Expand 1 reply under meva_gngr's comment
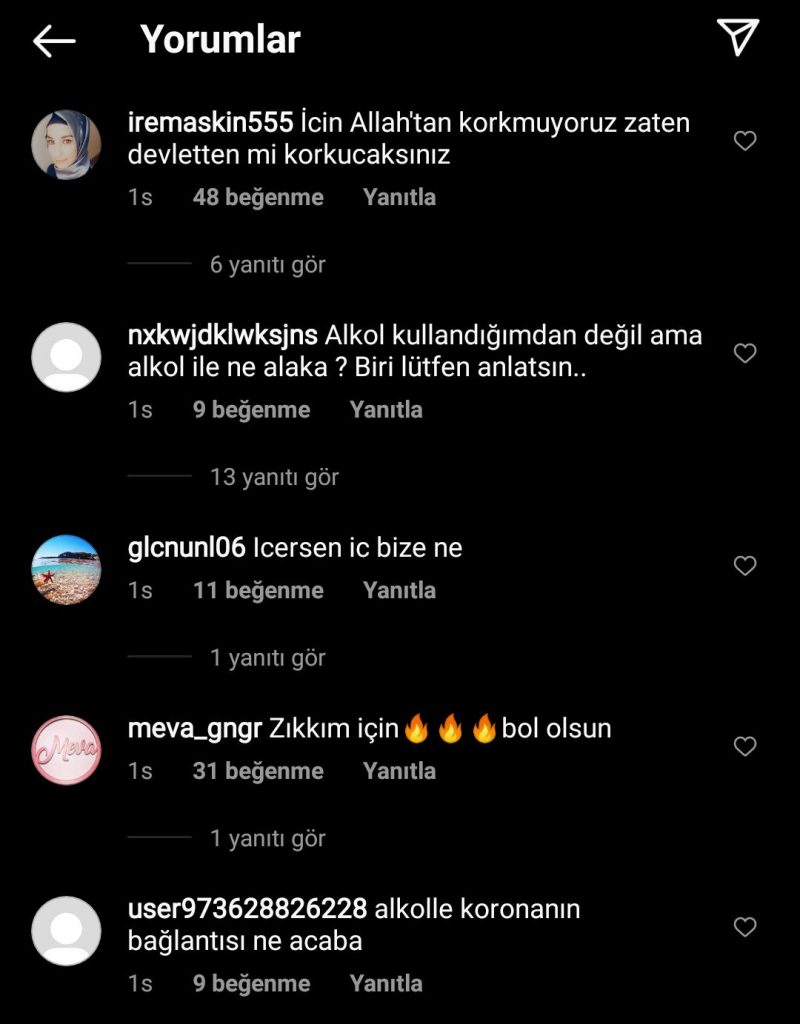 pyautogui.click(x=267, y=839)
